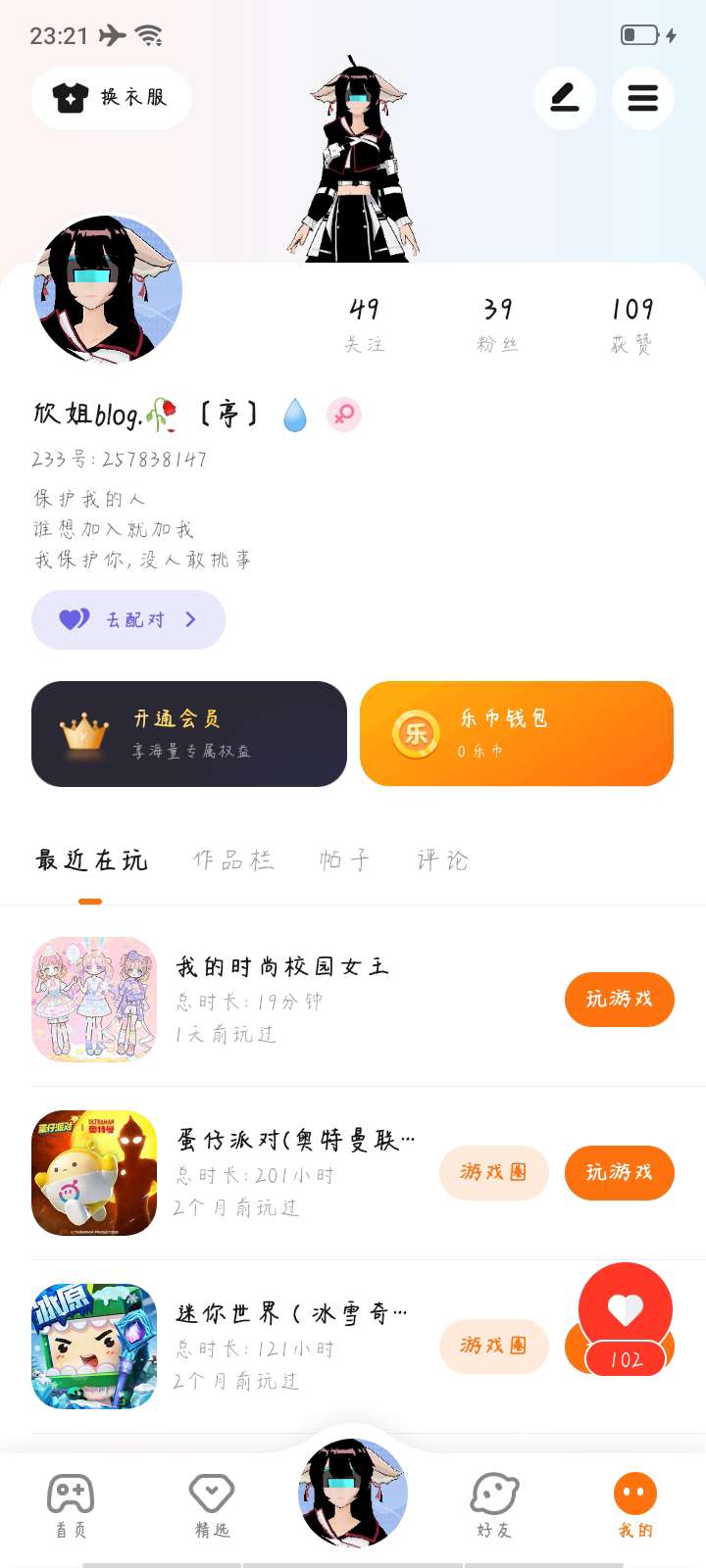
Task: Open 游戏圈 for 迷你世界
Action: click(x=493, y=1346)
